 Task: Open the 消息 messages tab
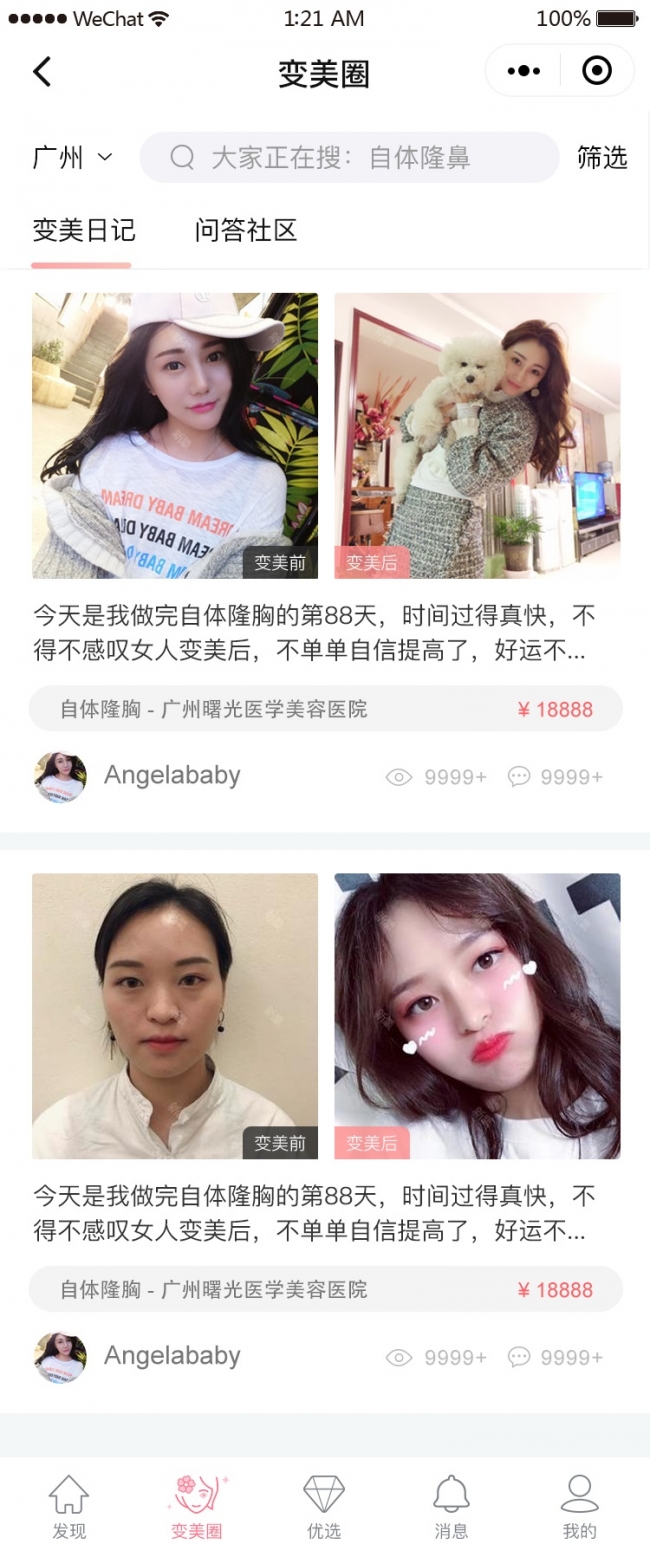point(451,1505)
